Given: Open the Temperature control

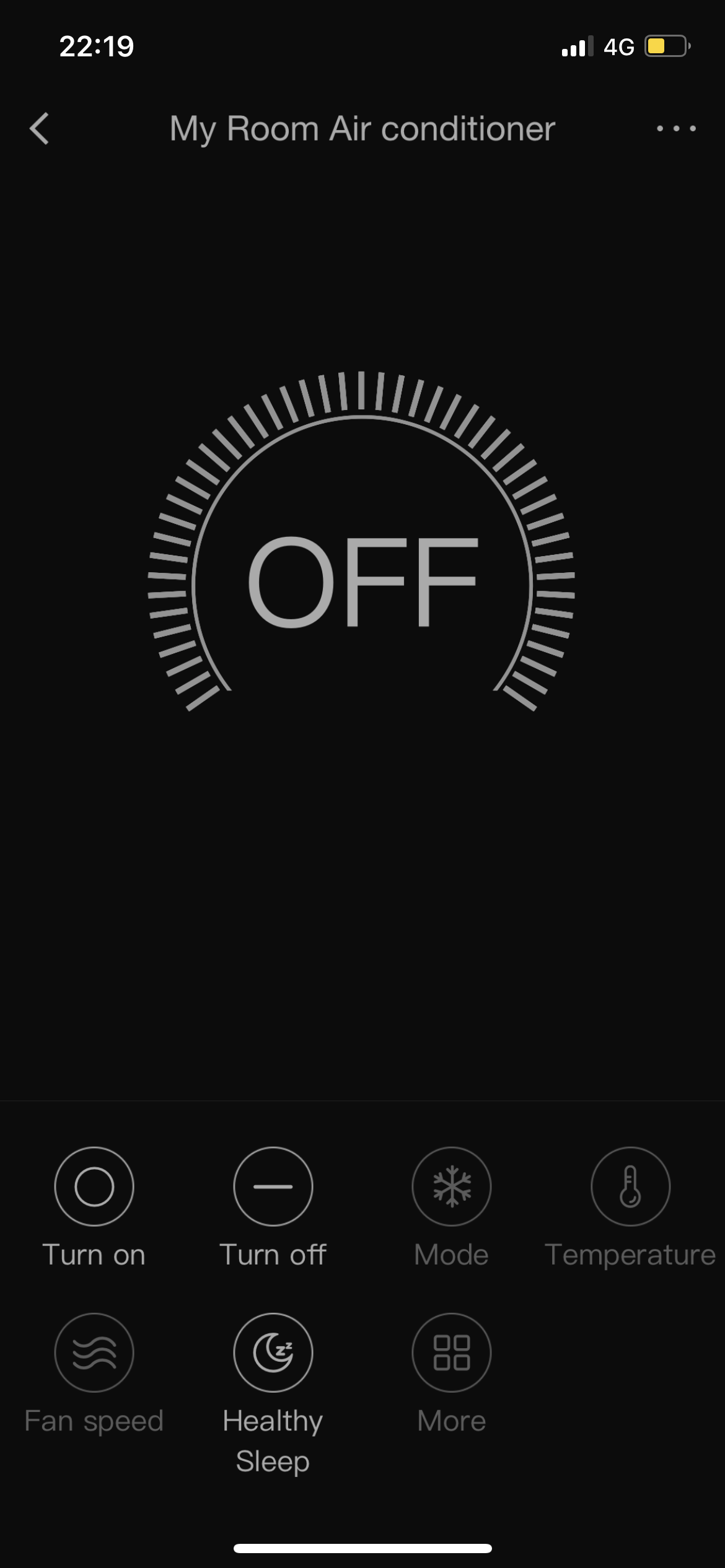Looking at the screenshot, I should [x=630, y=1187].
